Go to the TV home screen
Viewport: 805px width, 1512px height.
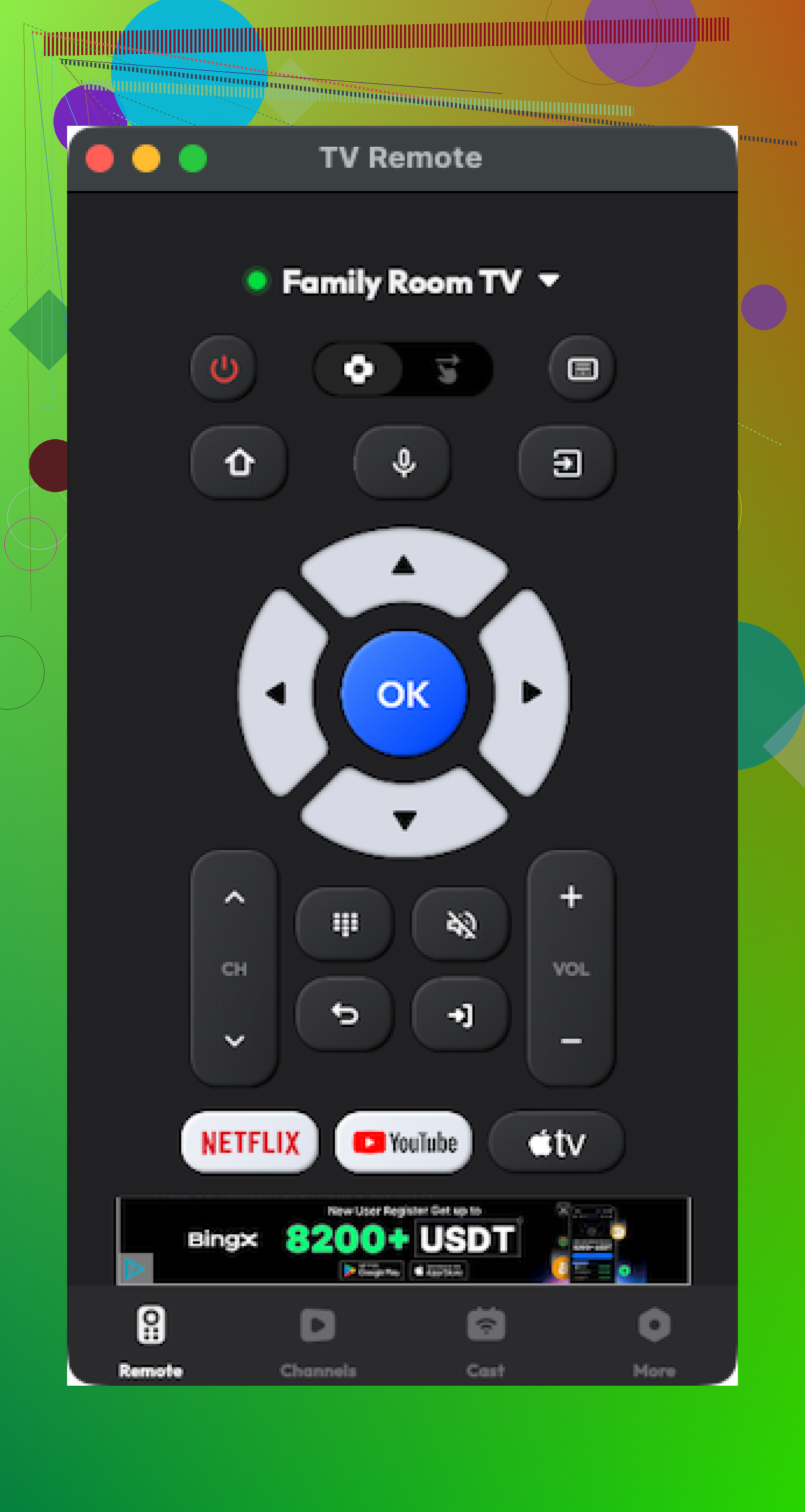point(239,463)
